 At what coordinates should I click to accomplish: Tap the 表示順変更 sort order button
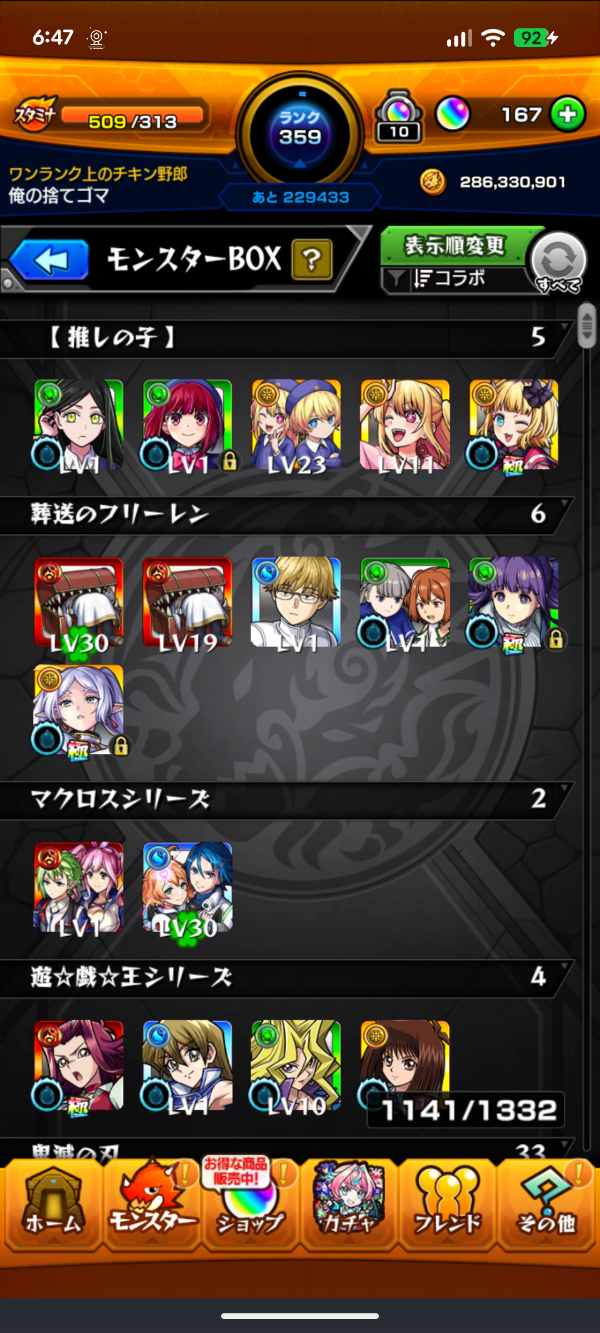click(455, 246)
